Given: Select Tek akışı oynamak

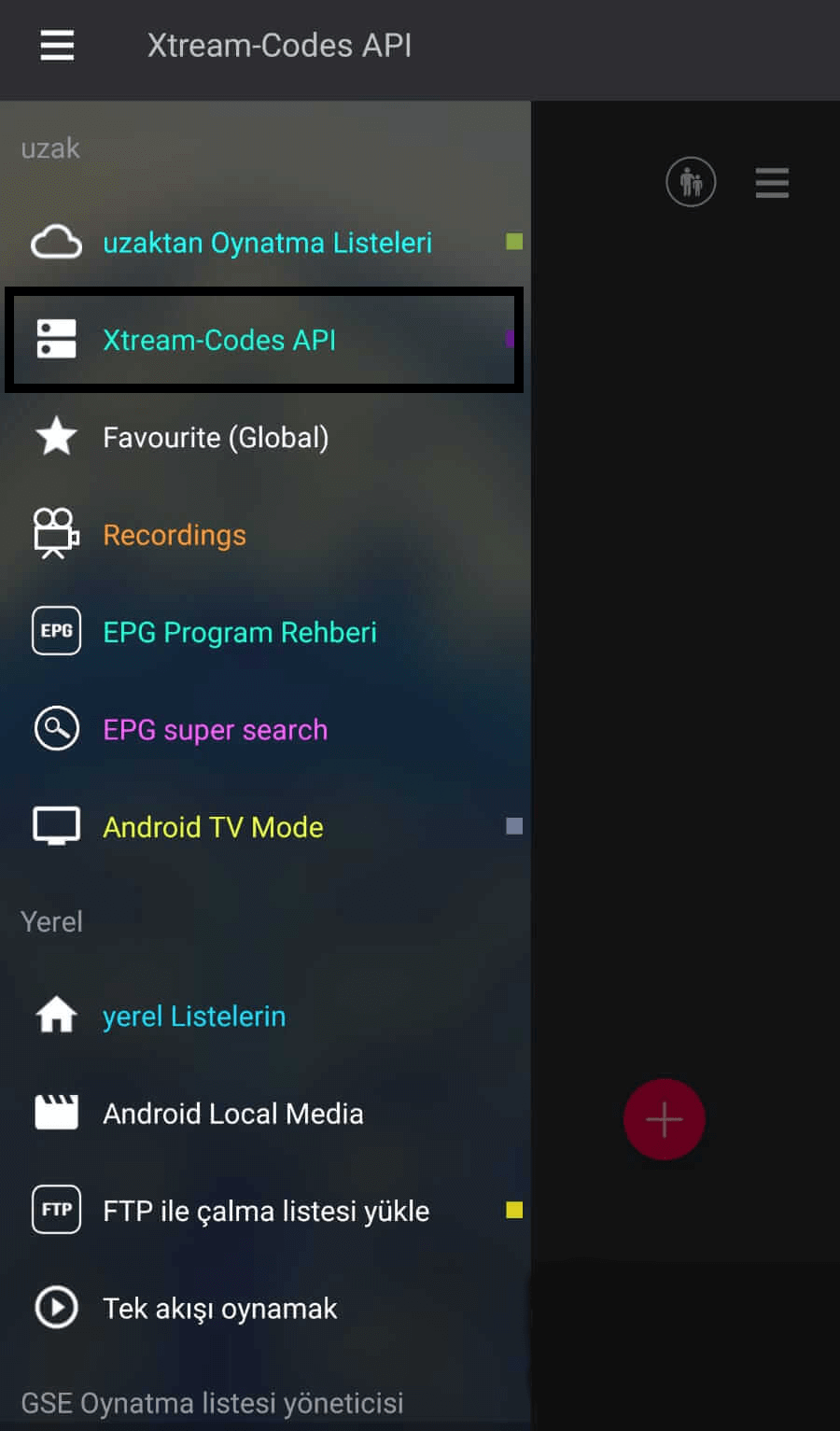Looking at the screenshot, I should [265, 1308].
